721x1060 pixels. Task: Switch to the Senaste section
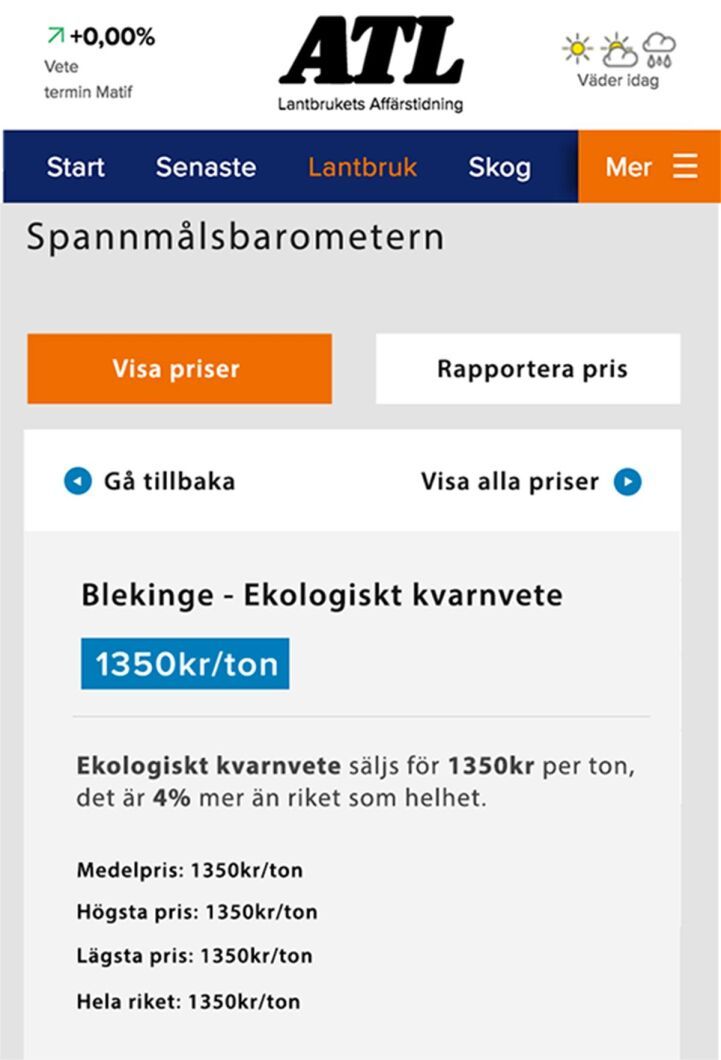point(205,167)
